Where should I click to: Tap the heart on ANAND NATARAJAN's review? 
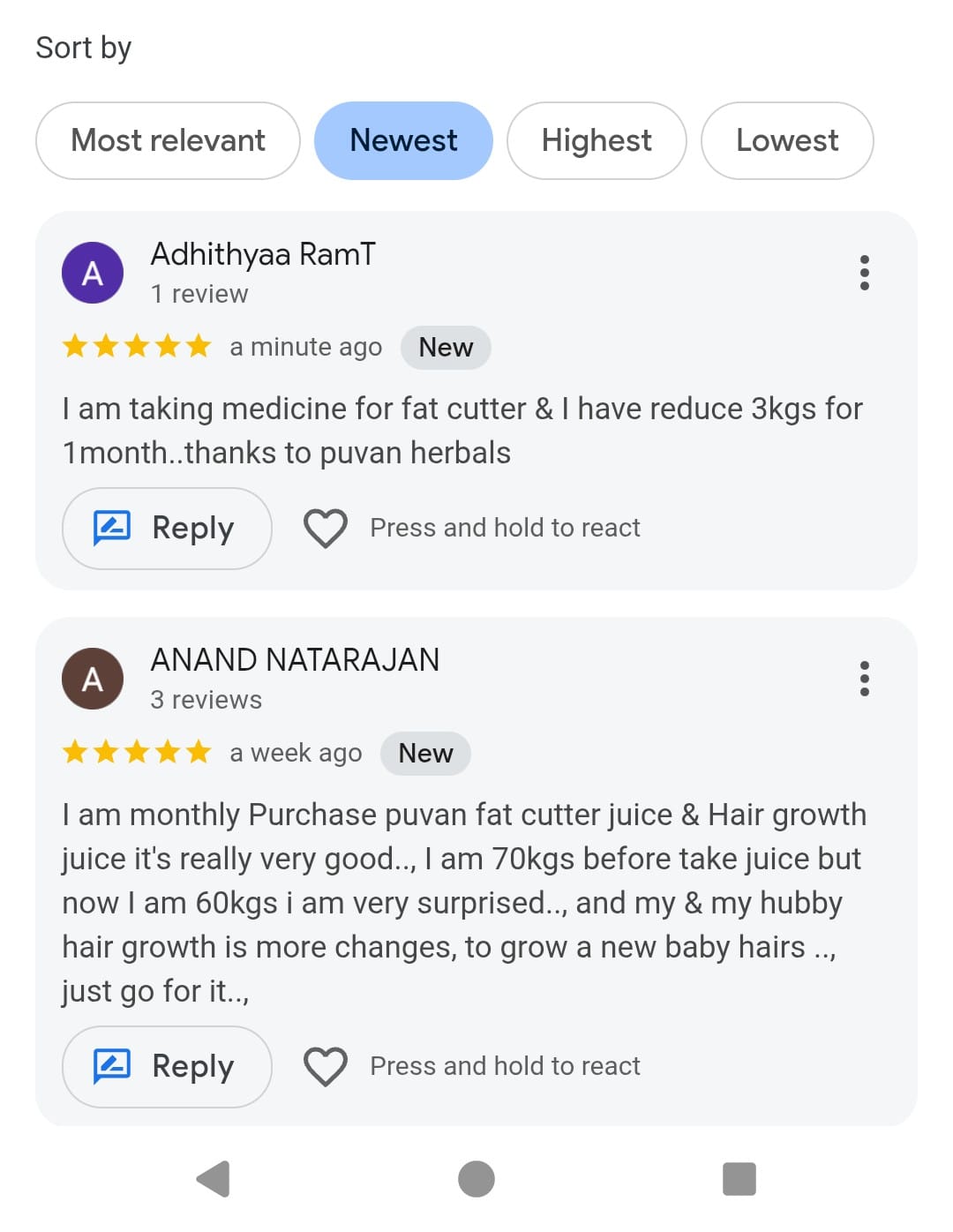(x=326, y=1067)
